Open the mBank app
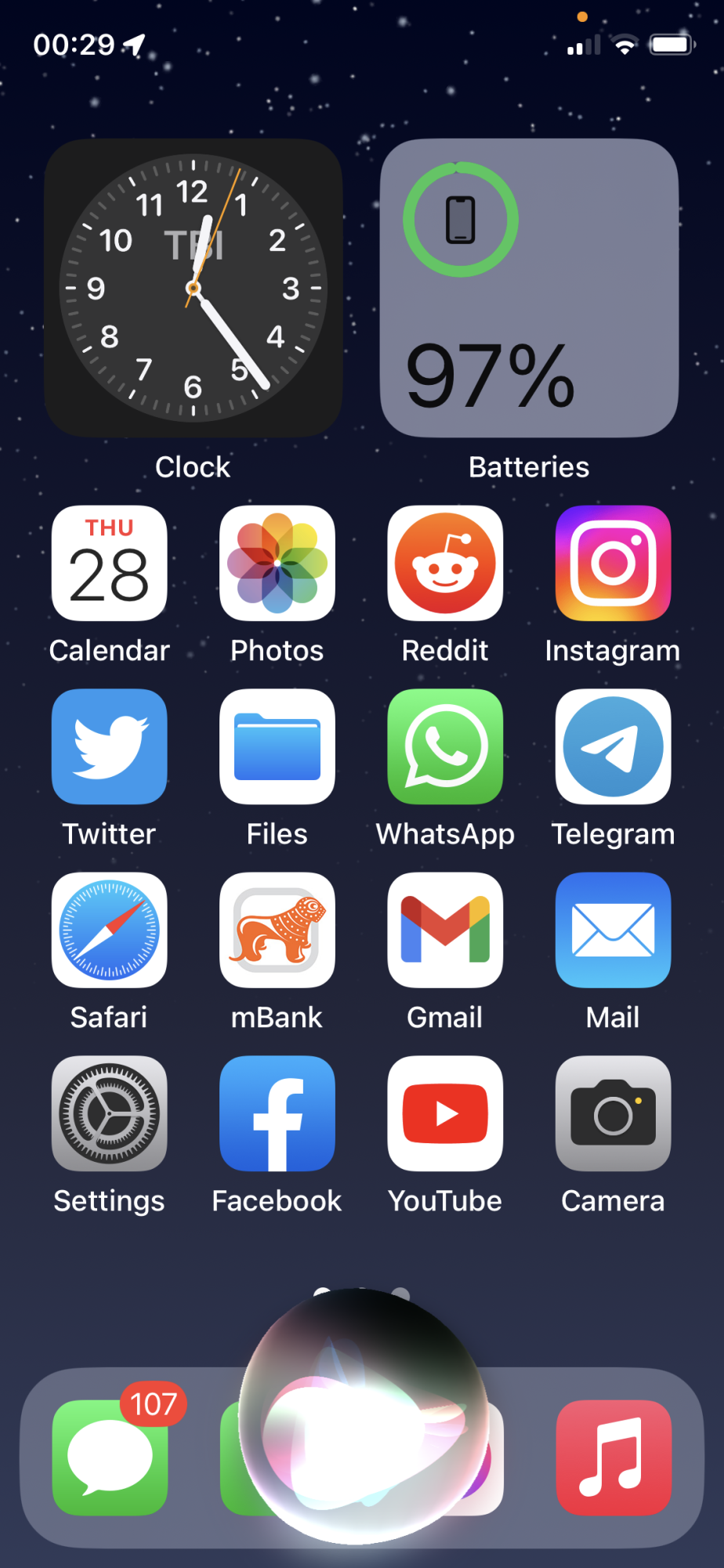This screenshot has height=1568, width=724. [x=277, y=930]
